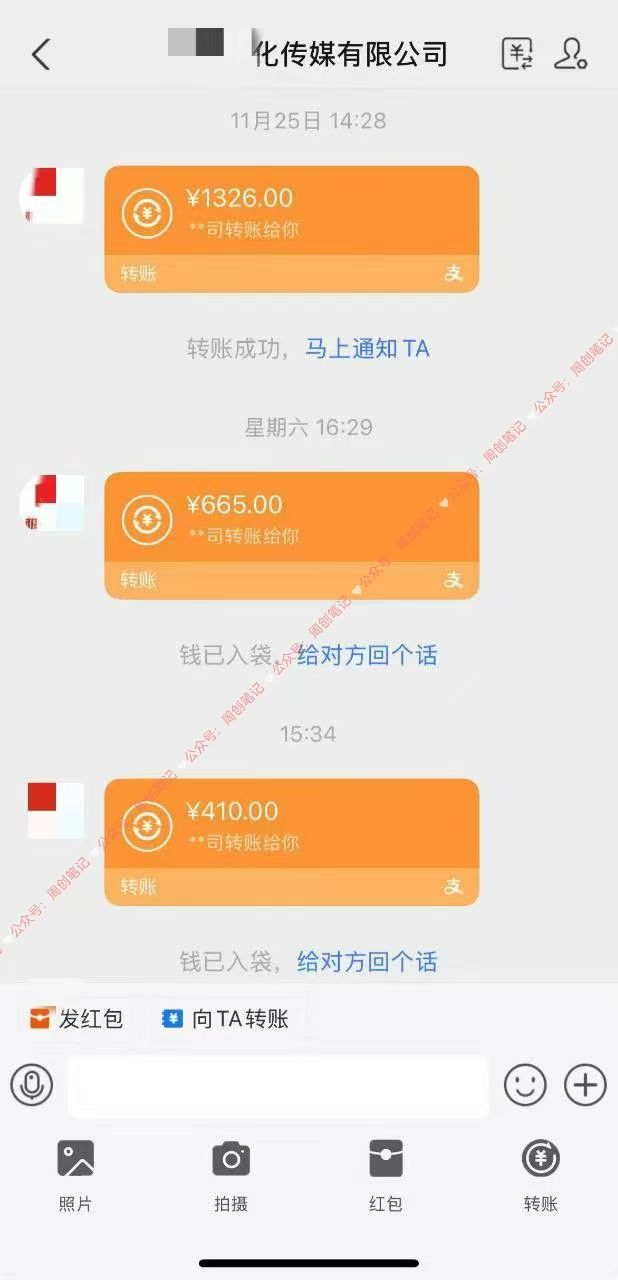This screenshot has width=618, height=1280.
Task: Open the transfer records icon in the header
Action: coord(517,54)
